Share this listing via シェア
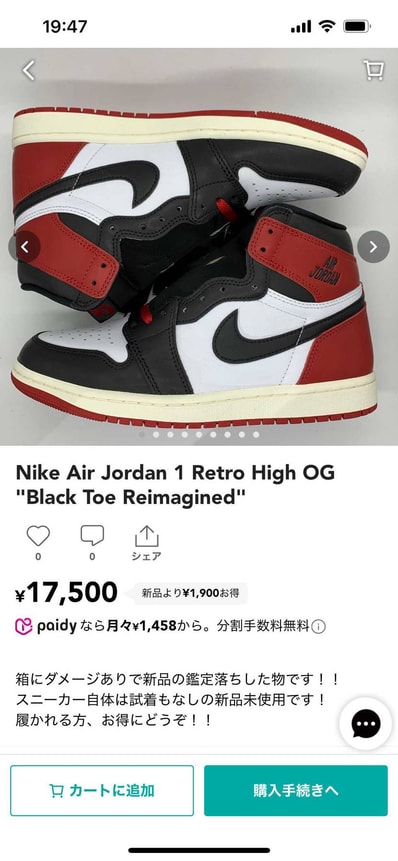Viewport: 398px width, 861px height. coord(146,543)
